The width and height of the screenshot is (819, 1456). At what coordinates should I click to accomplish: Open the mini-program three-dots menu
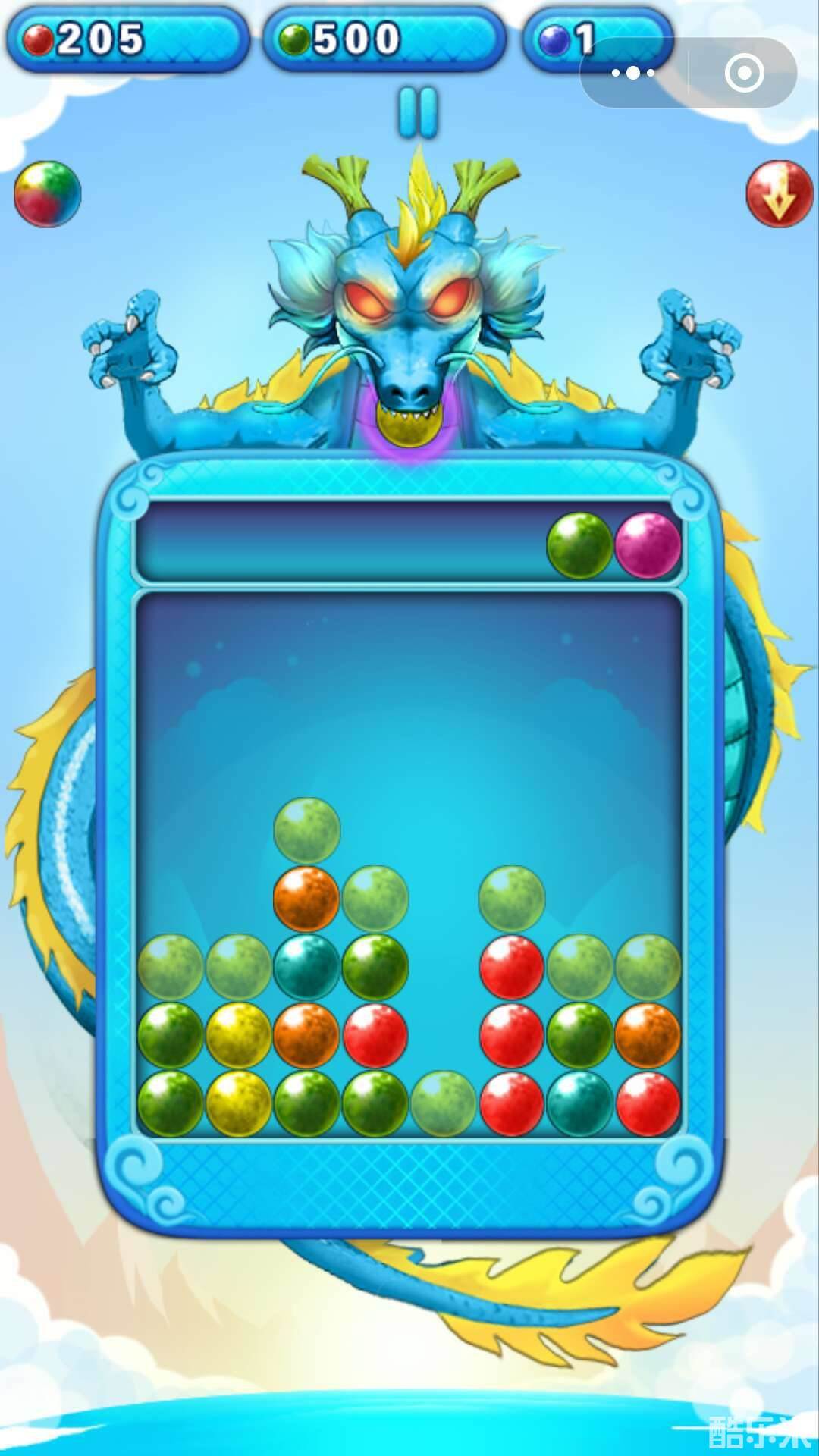(633, 74)
